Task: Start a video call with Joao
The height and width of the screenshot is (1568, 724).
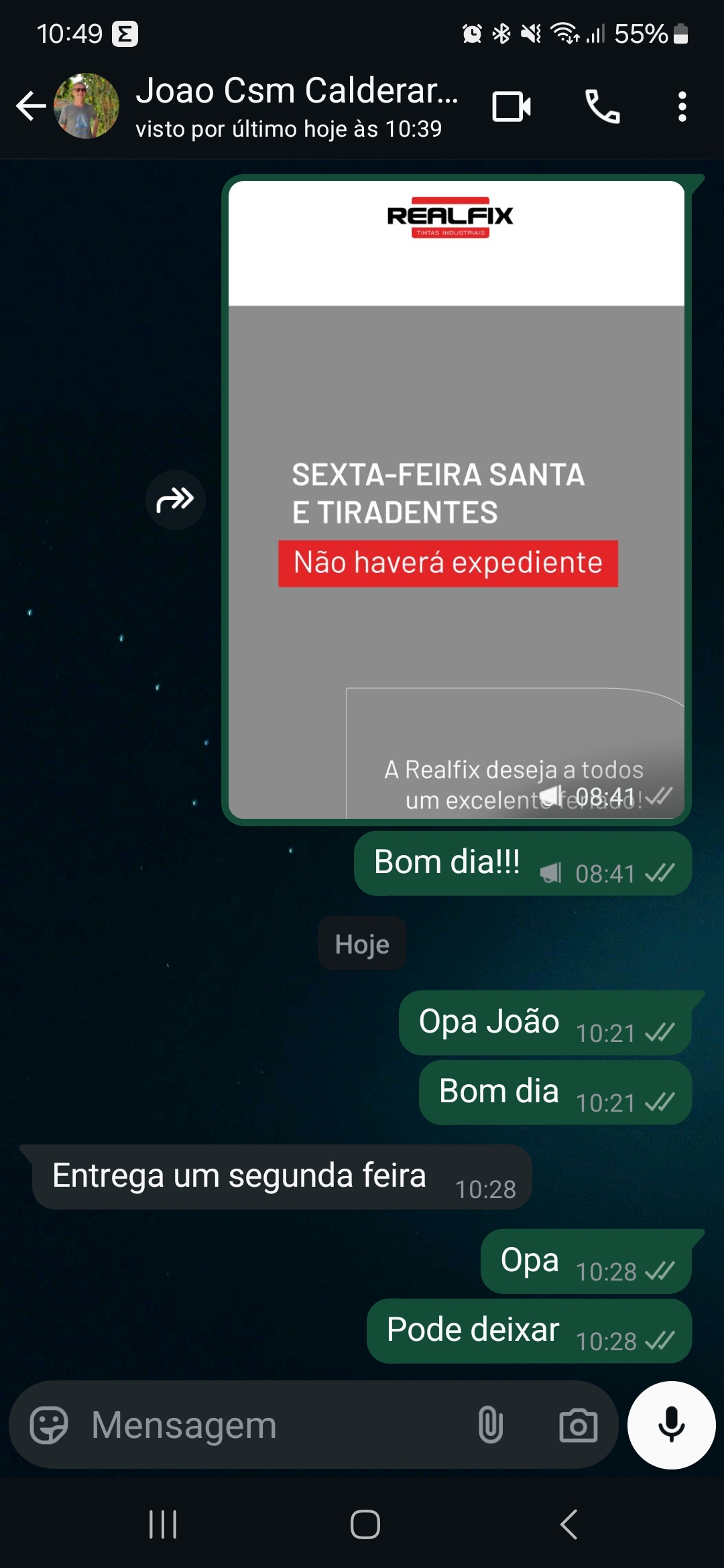Action: coord(511,106)
